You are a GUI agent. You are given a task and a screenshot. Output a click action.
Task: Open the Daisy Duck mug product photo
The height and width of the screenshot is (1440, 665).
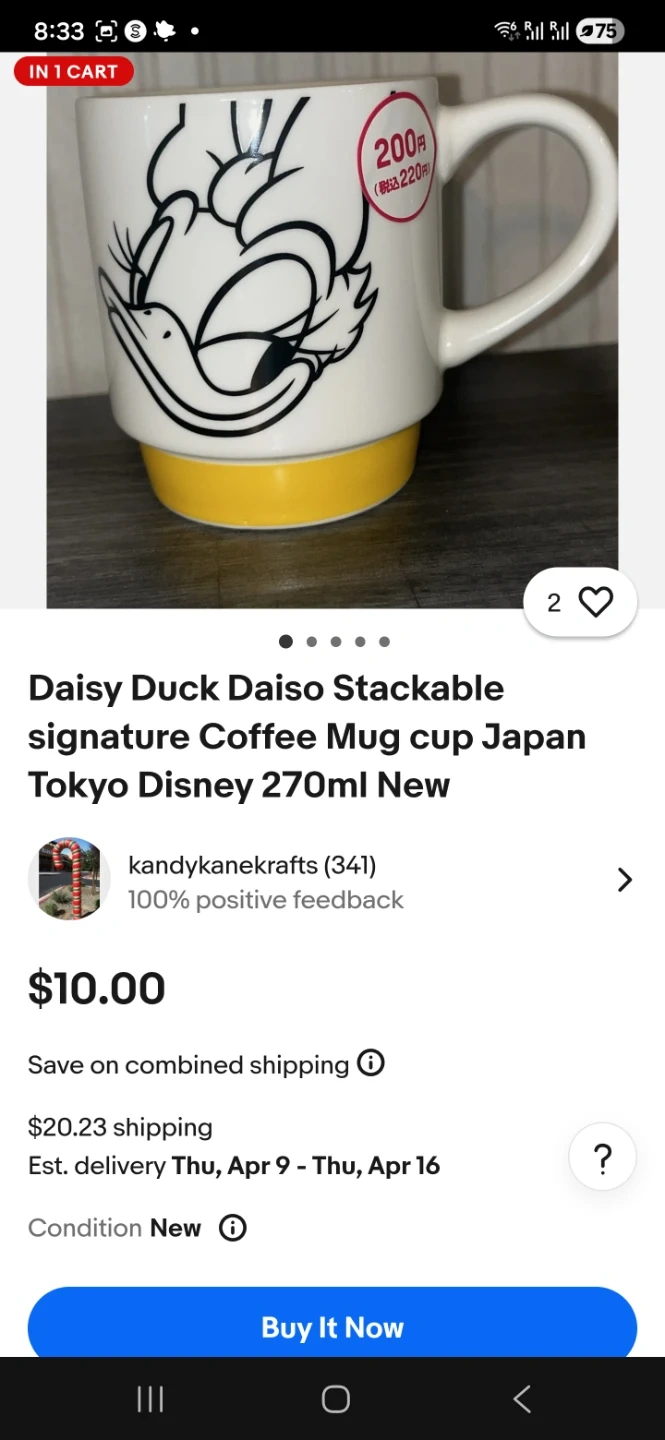[x=332, y=330]
